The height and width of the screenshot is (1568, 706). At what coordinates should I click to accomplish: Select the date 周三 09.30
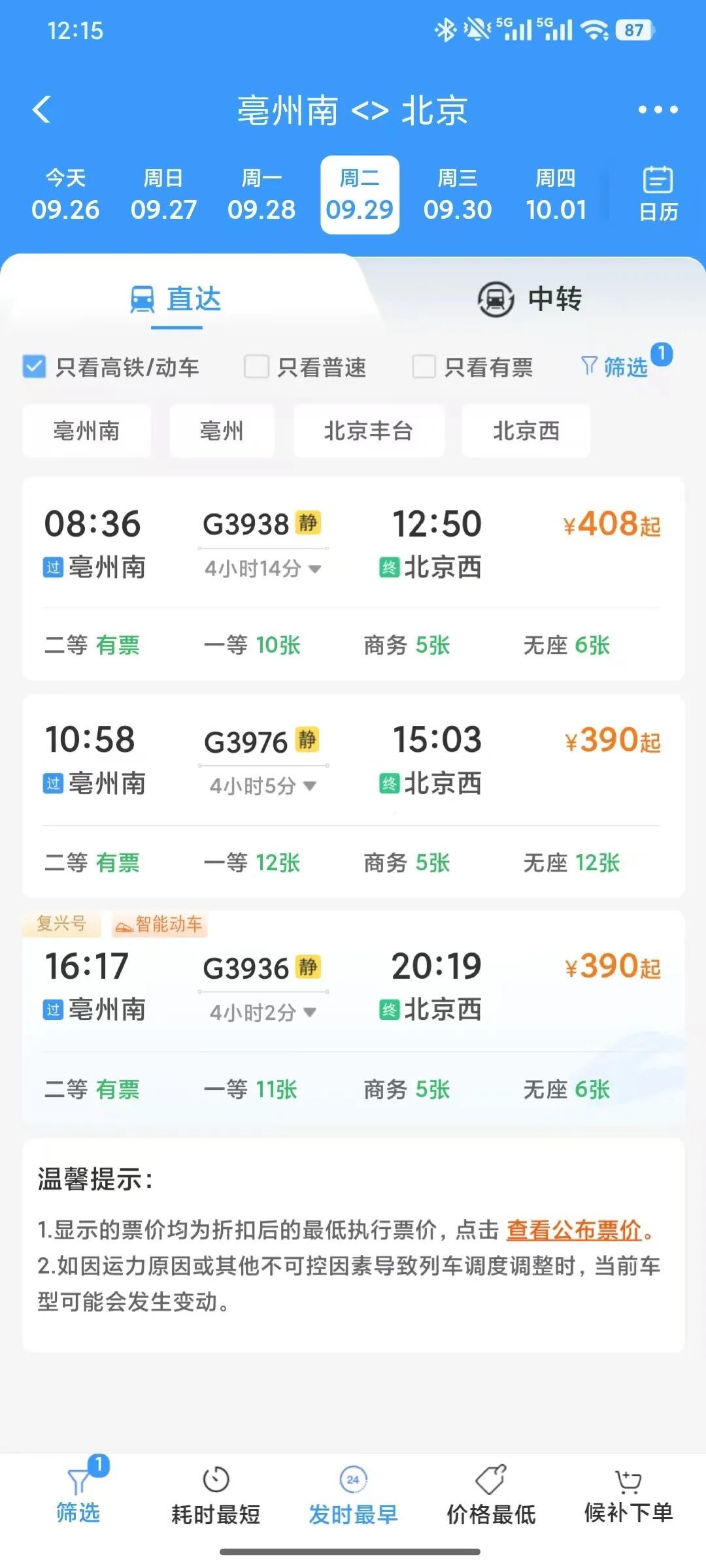point(458,195)
